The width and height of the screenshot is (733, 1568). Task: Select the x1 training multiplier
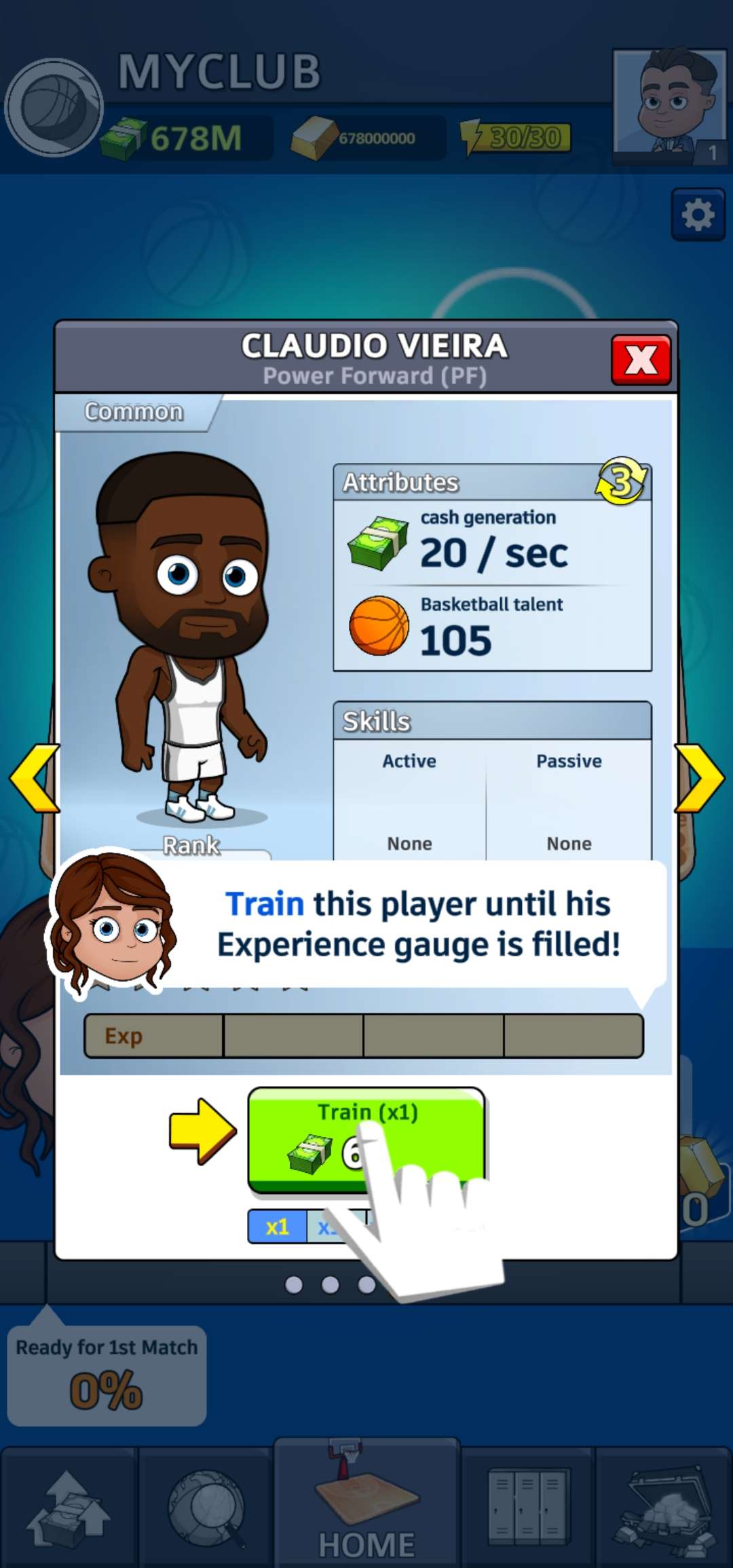[x=278, y=1227]
